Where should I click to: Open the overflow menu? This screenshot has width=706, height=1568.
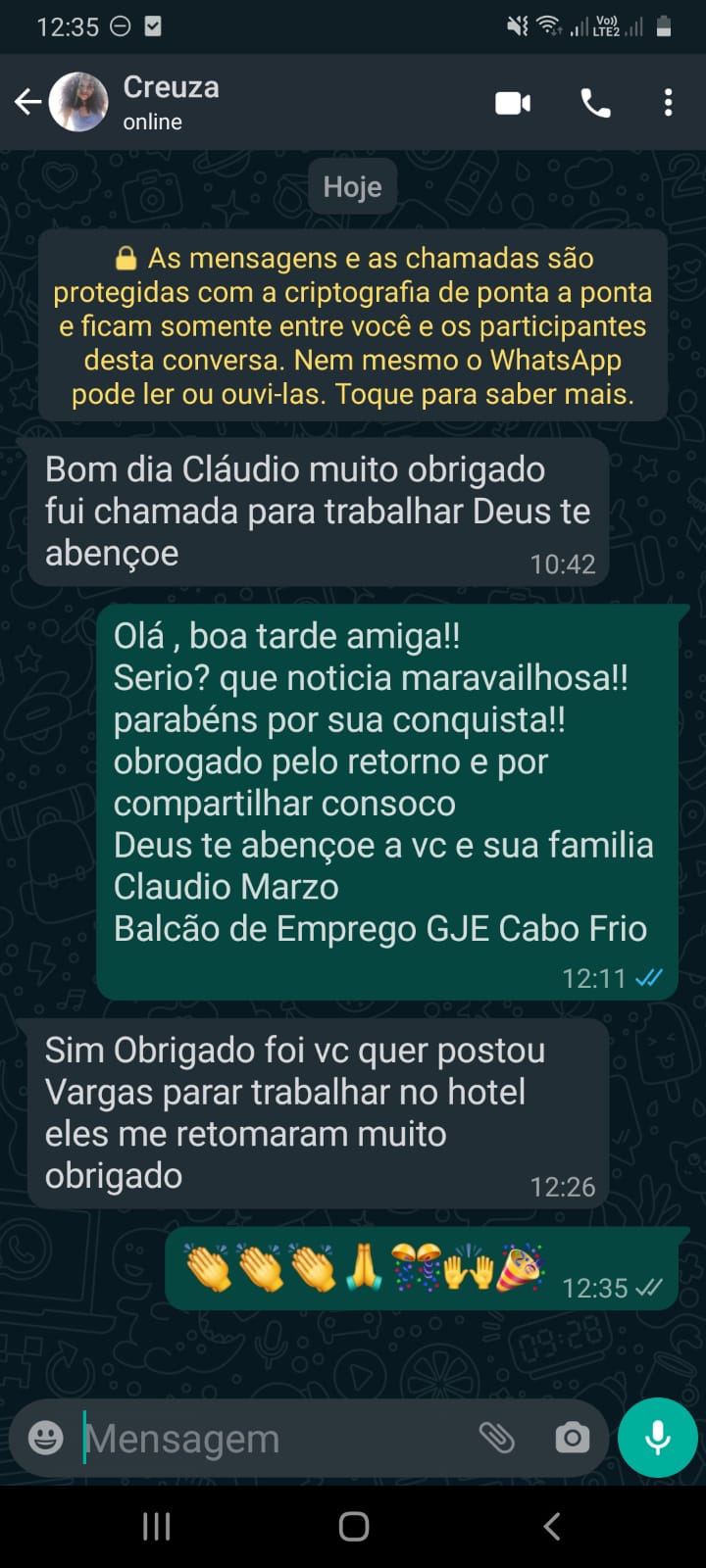click(x=668, y=103)
